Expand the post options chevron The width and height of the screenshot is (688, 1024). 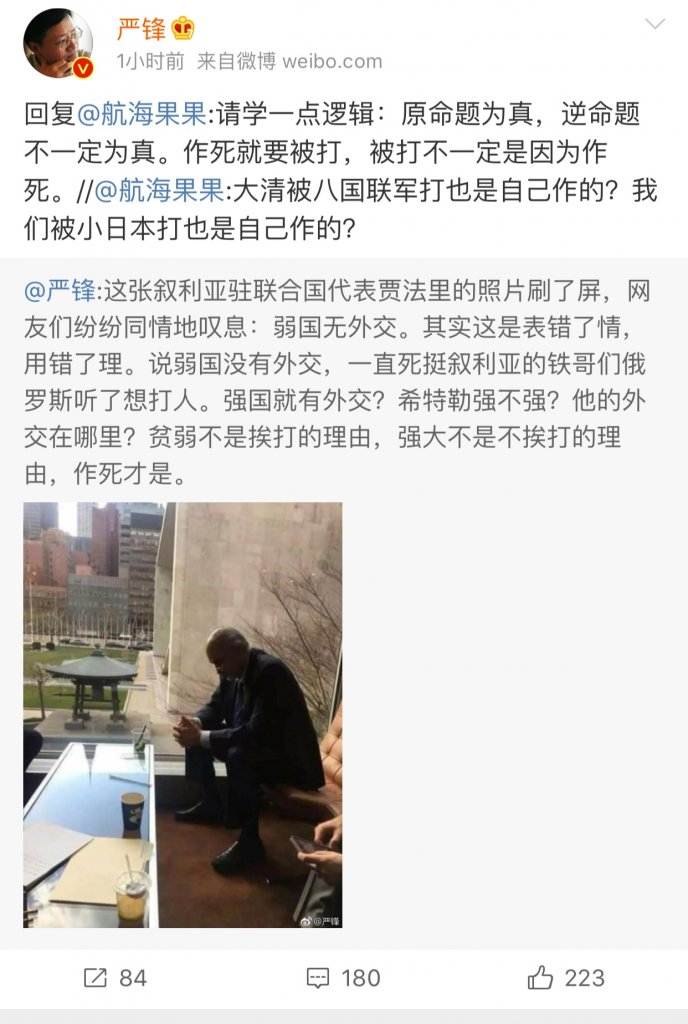654,24
